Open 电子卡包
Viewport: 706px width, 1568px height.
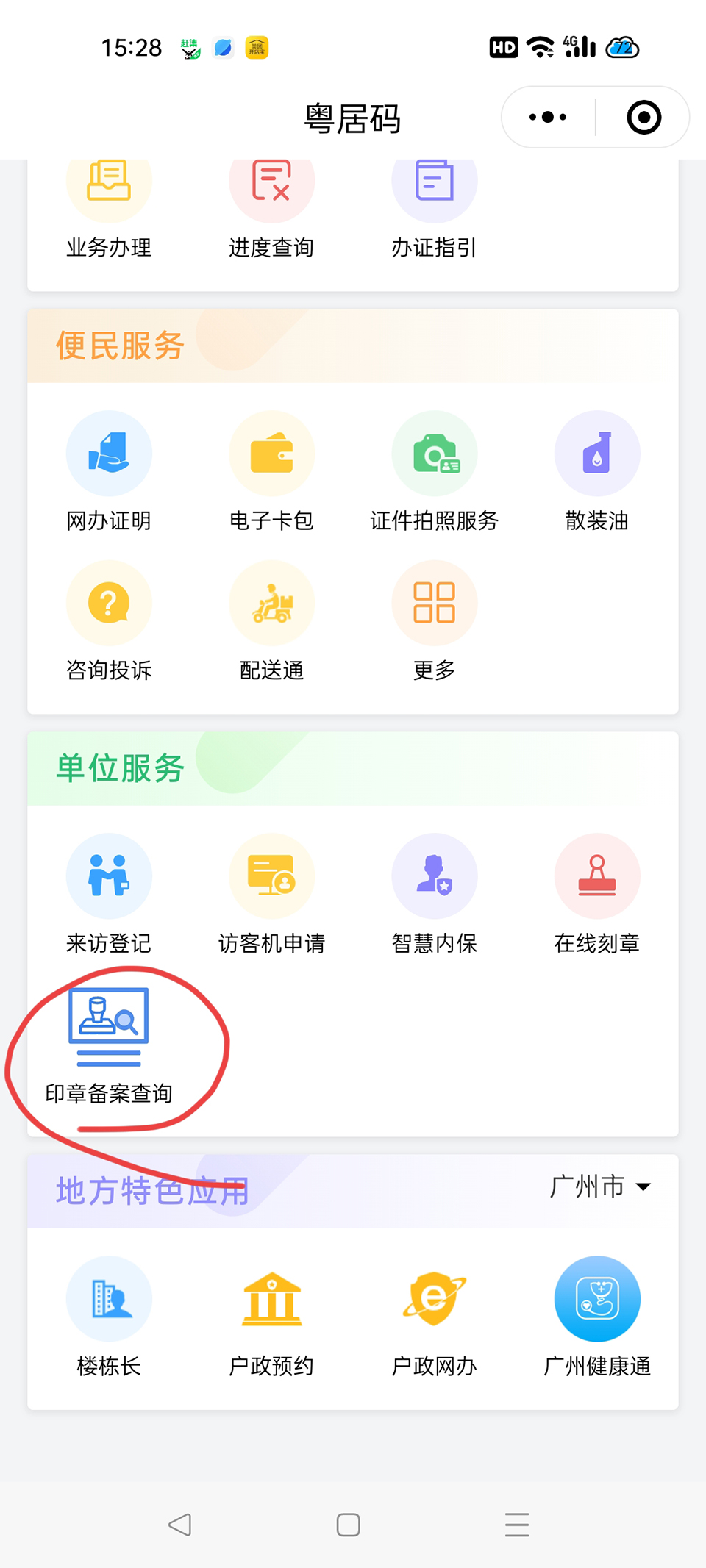tap(271, 472)
